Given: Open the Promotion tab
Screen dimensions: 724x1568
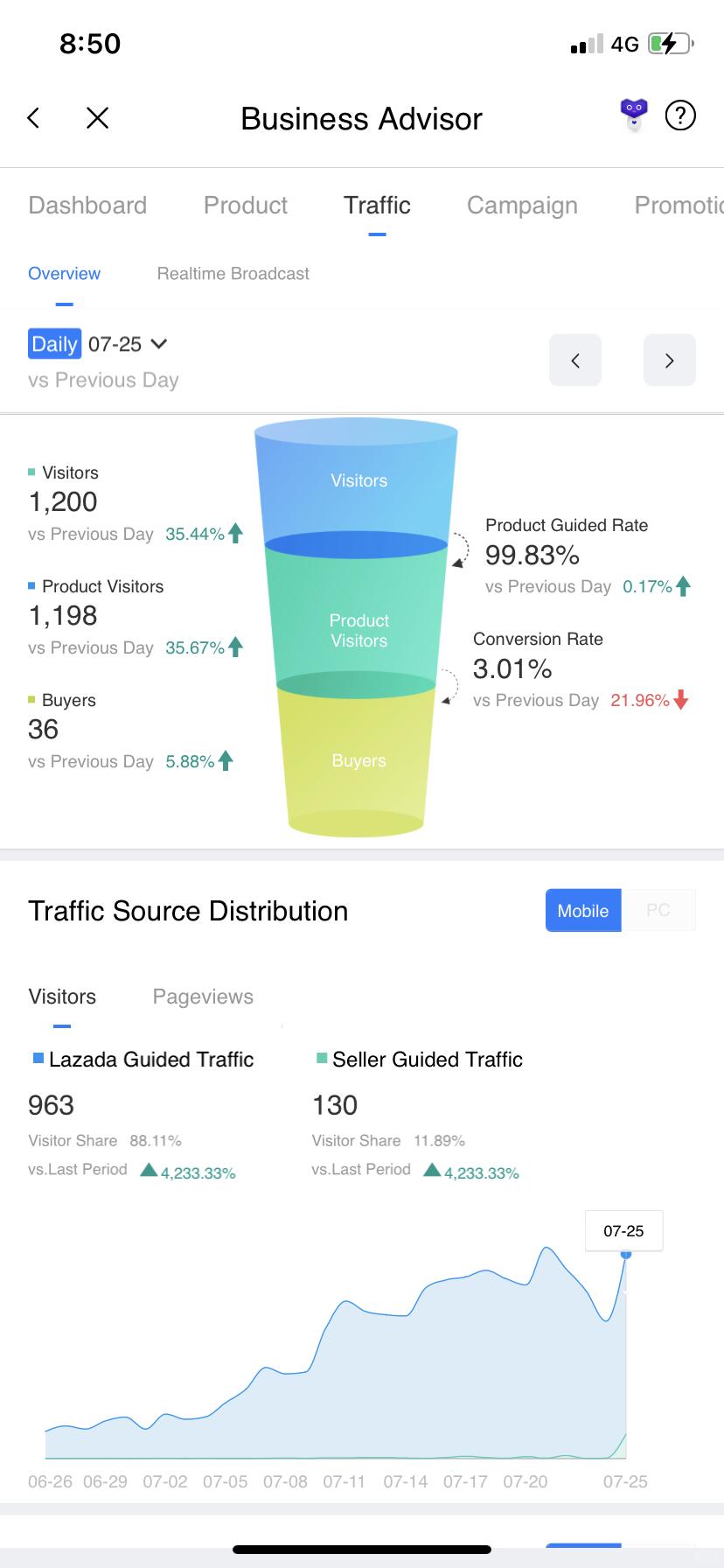Looking at the screenshot, I should point(678,206).
